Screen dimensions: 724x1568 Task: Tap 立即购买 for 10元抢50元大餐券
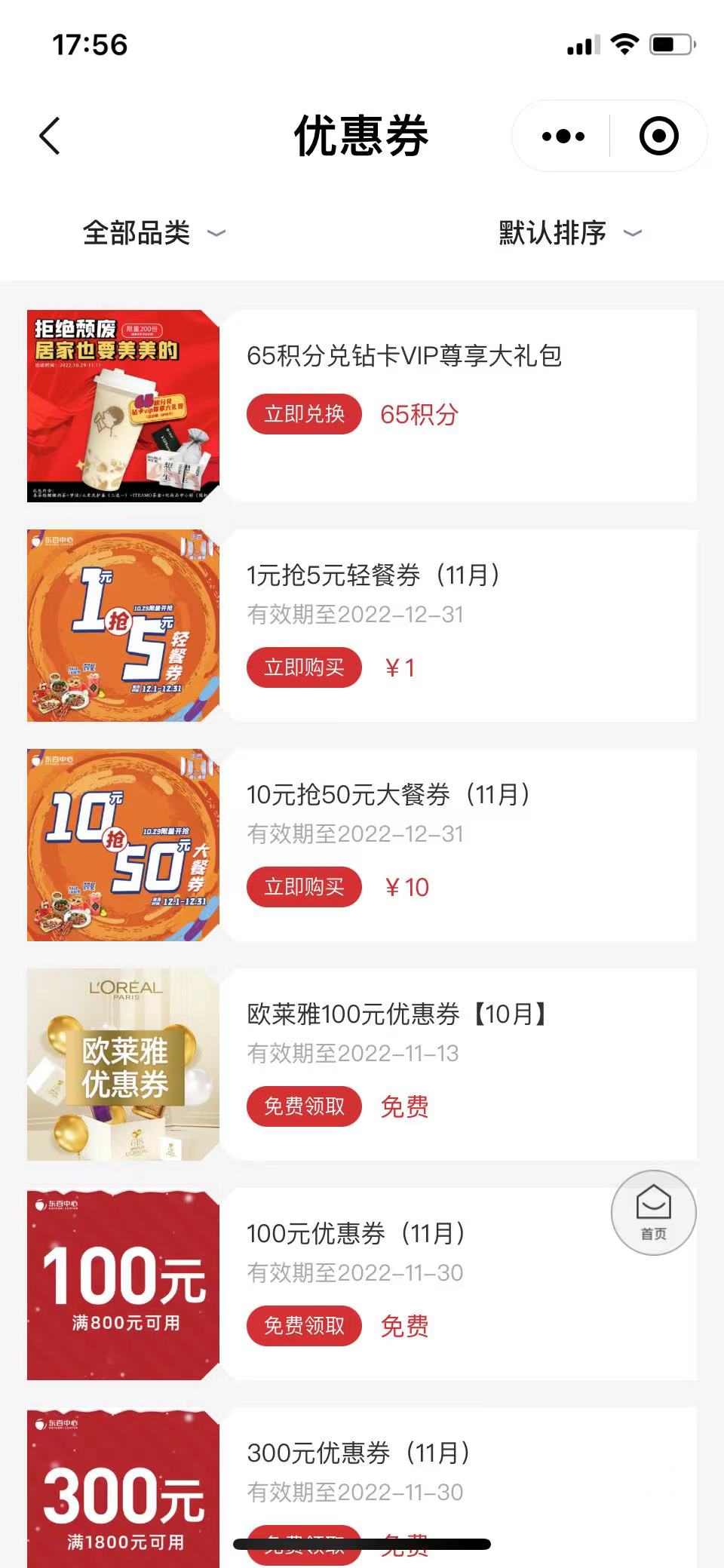tap(304, 887)
